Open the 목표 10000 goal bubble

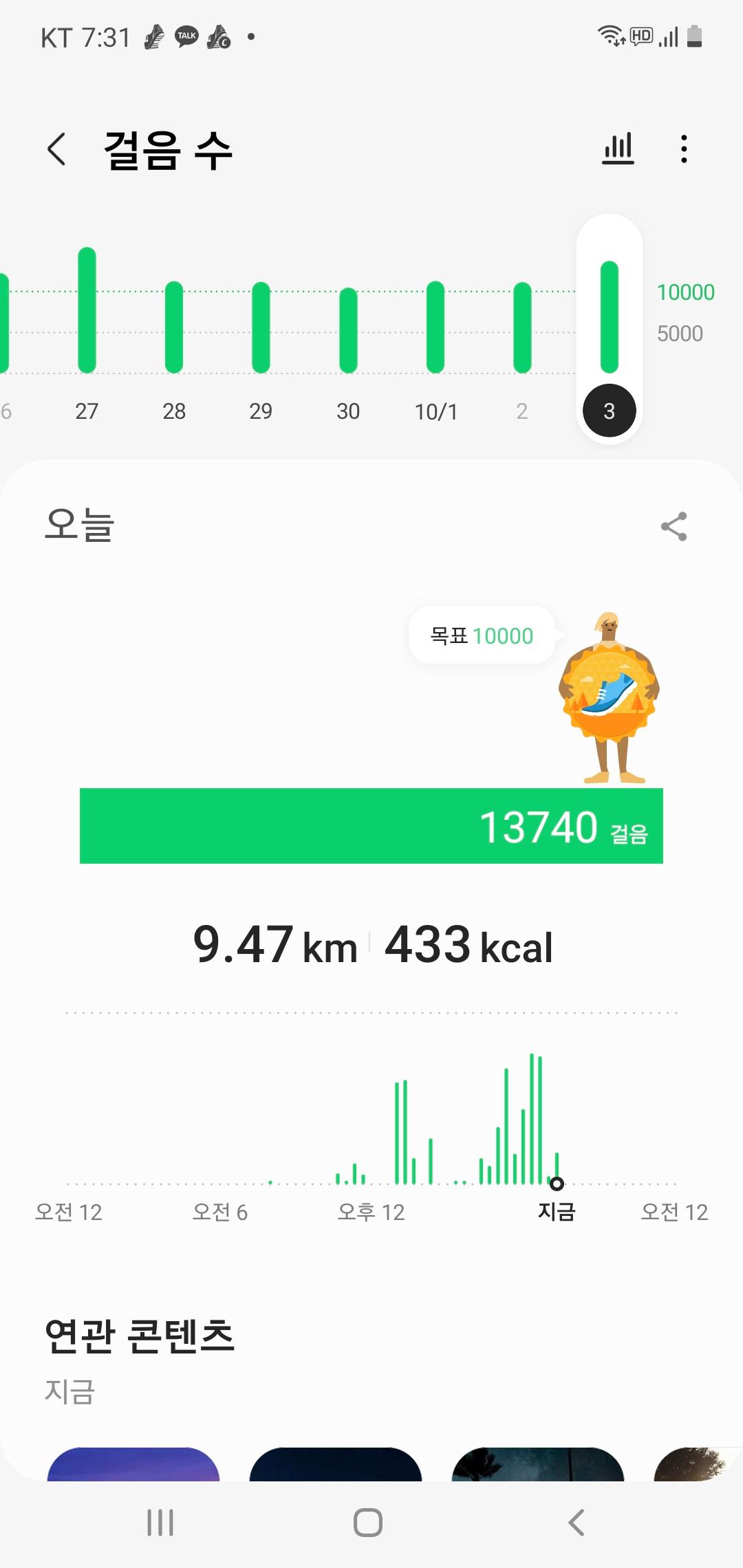coord(482,635)
